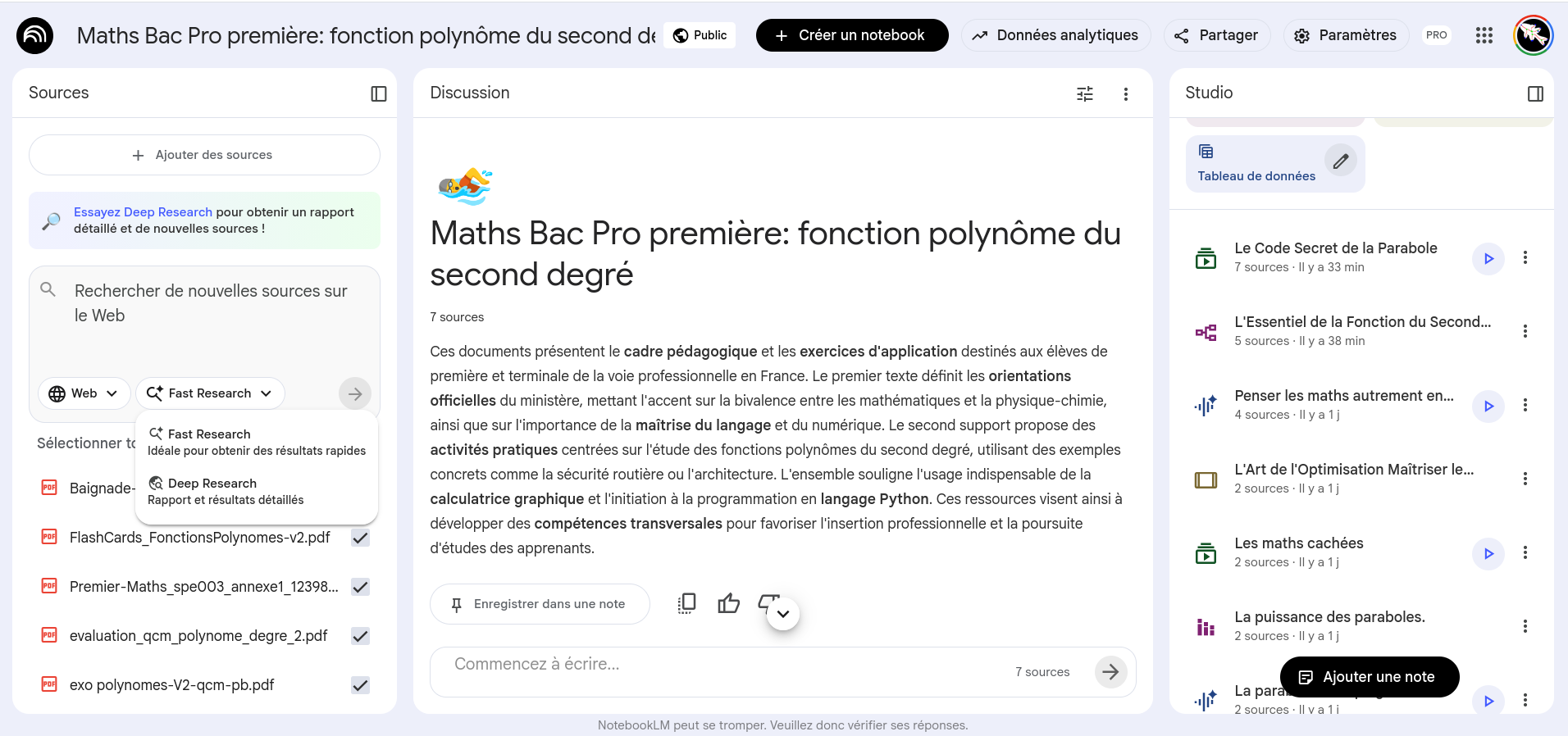Viewport: 1568px width, 736px height.
Task: Tap the Créer un notebook button
Action: (851, 35)
